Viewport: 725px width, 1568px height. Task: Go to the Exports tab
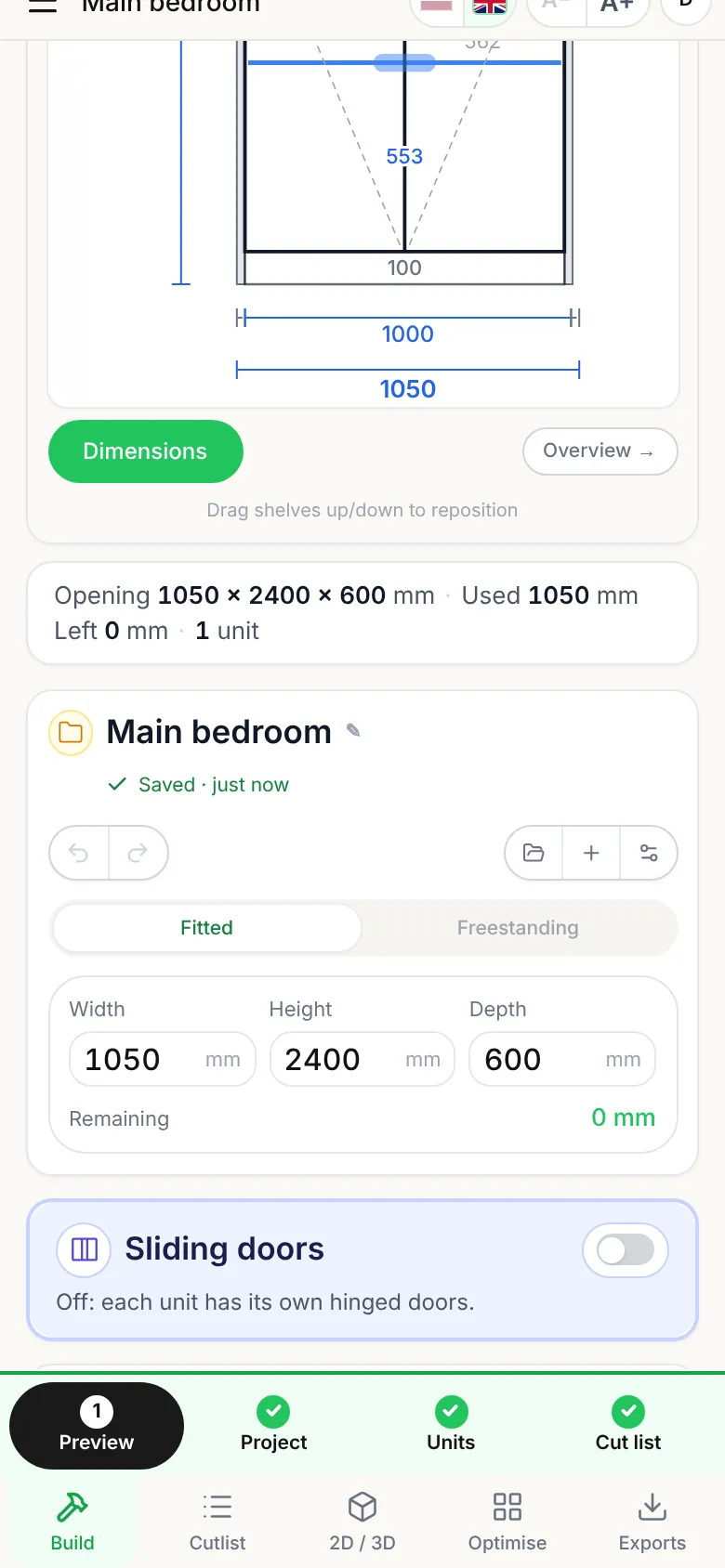pyautogui.click(x=652, y=1522)
